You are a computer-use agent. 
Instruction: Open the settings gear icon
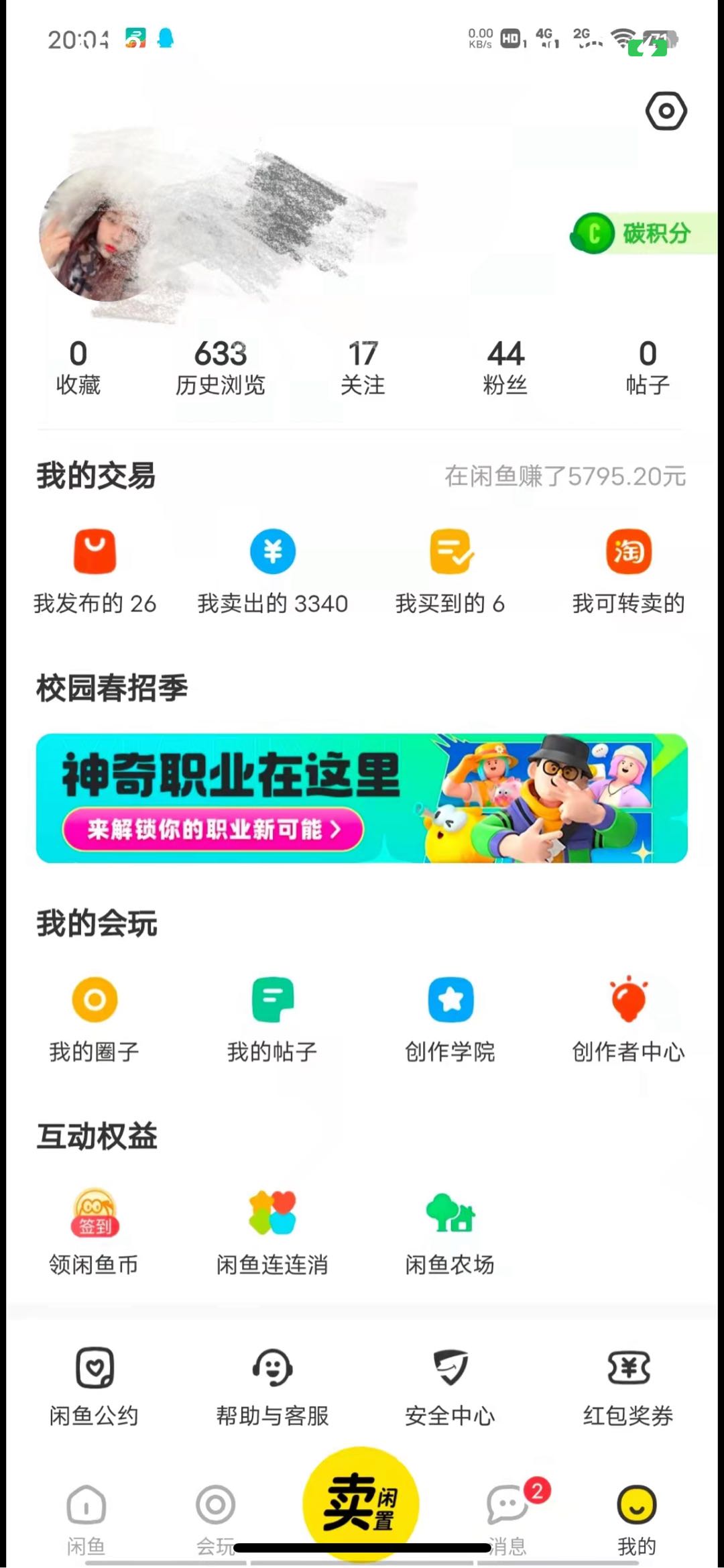(666, 111)
